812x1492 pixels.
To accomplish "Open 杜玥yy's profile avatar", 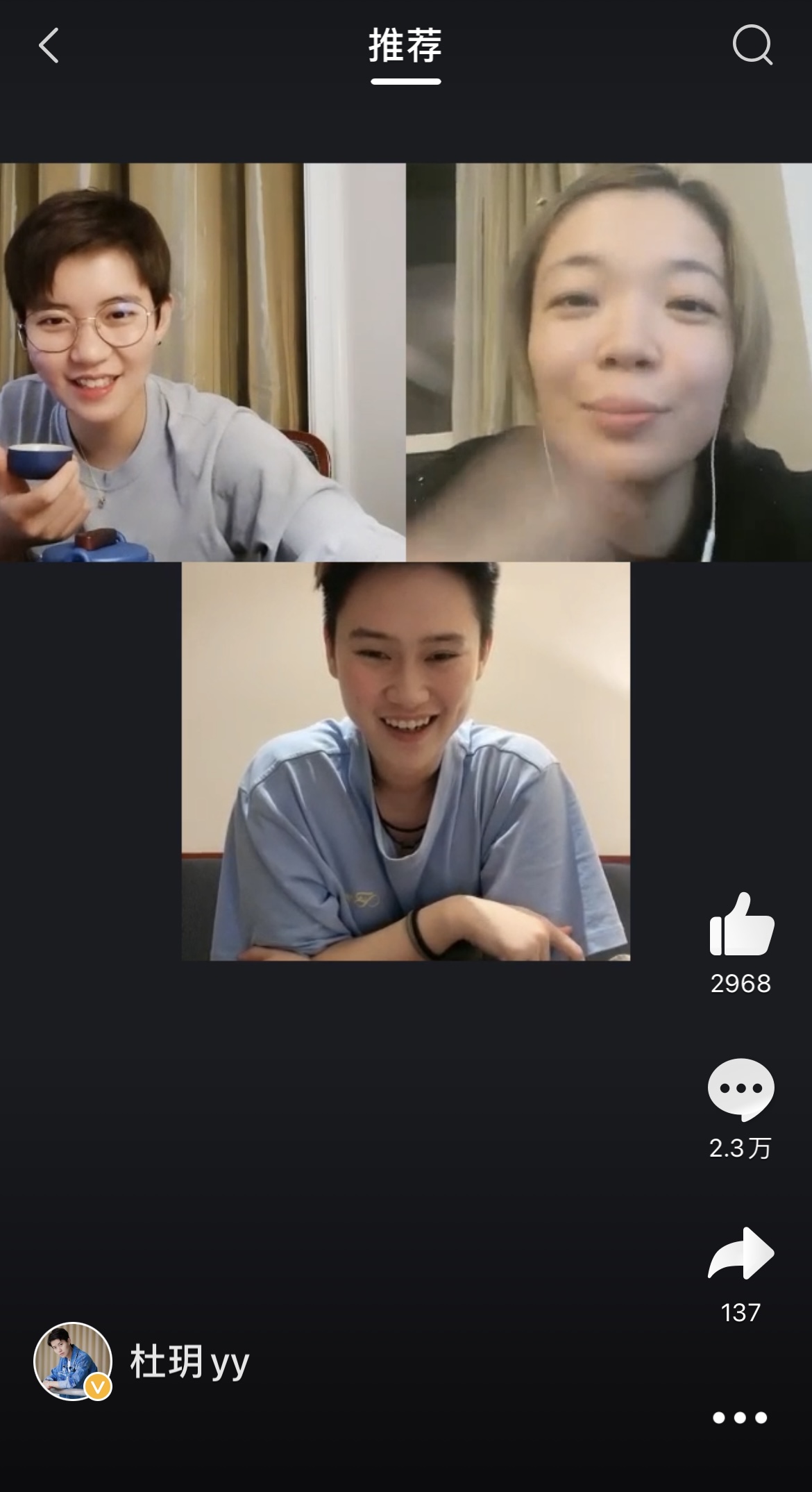I will click(x=73, y=1361).
